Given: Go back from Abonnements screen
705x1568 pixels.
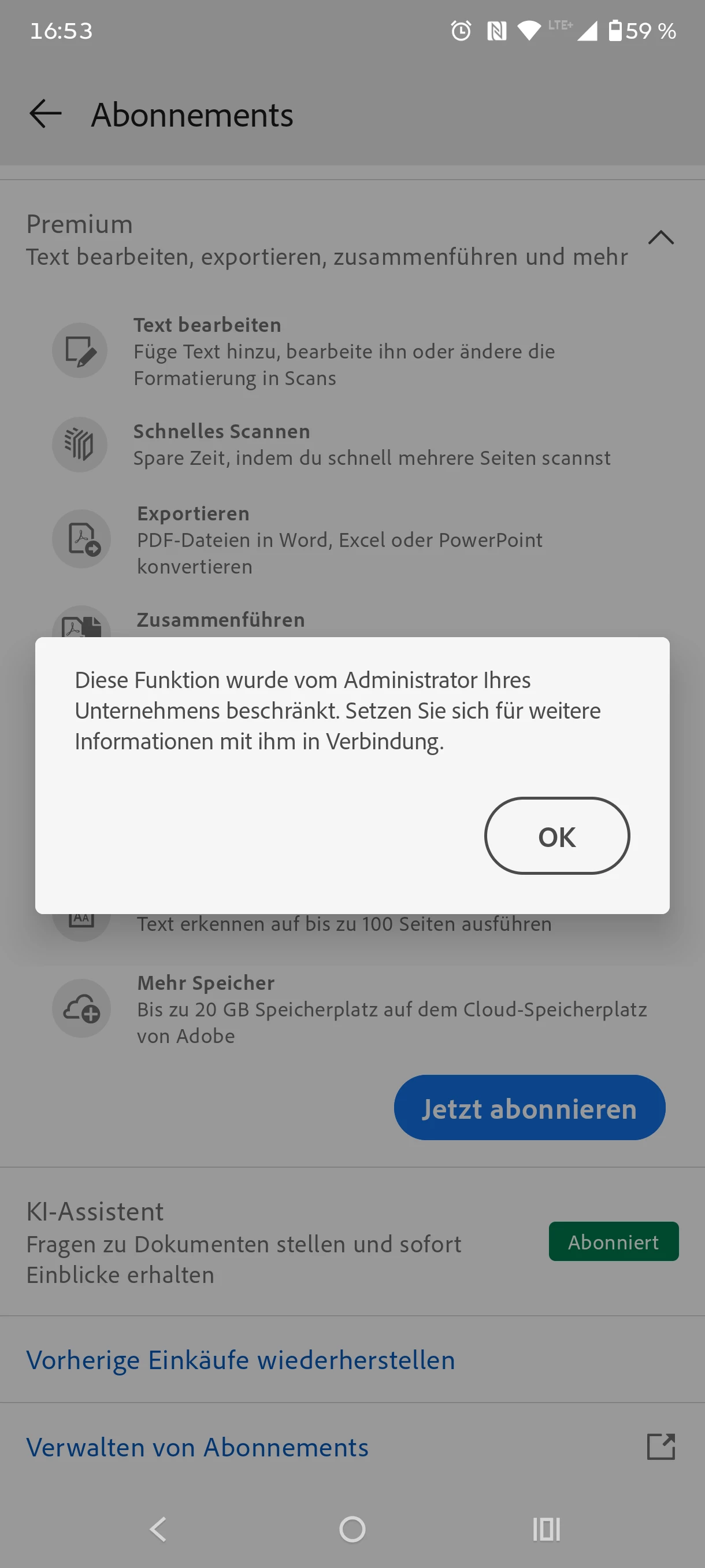Looking at the screenshot, I should pos(46,114).
